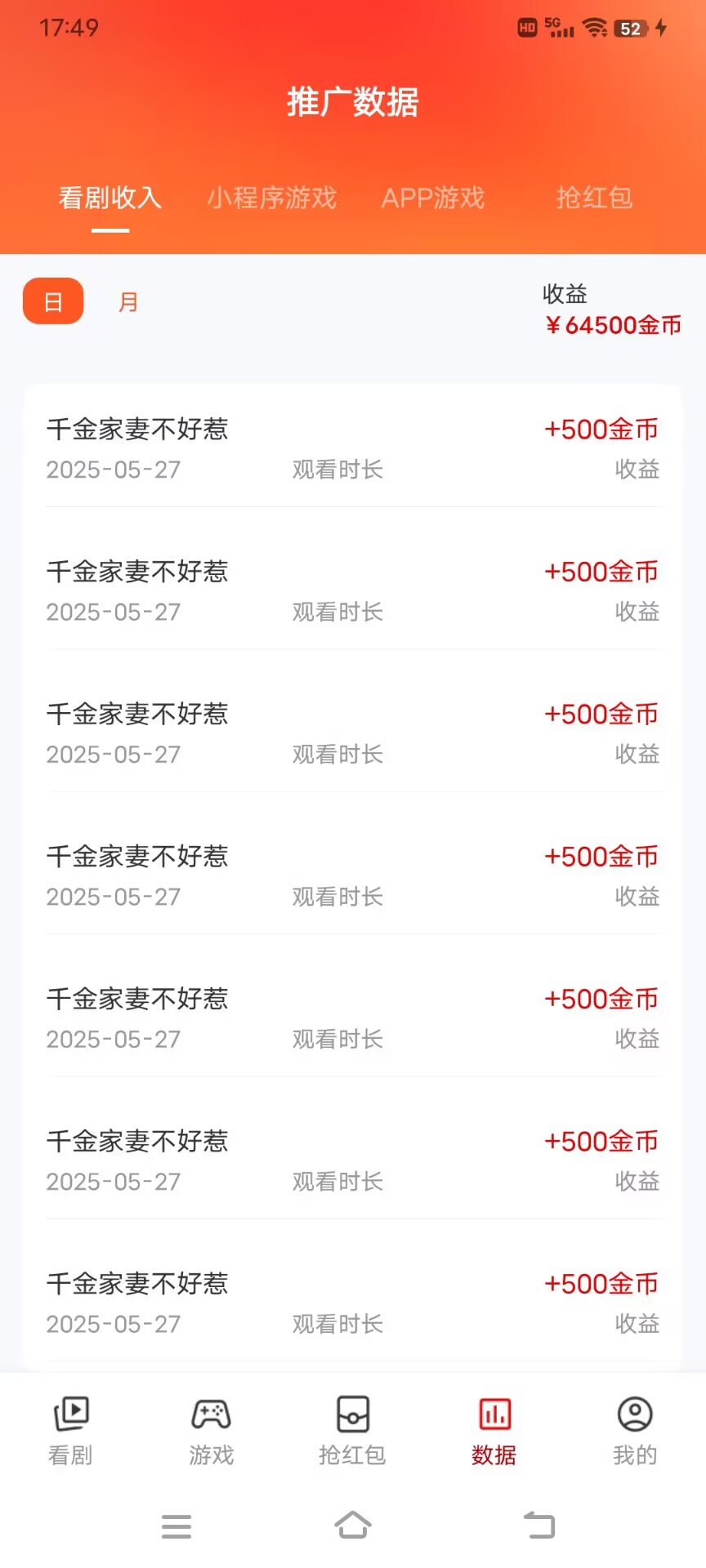706x1568 pixels.
Task: Open the 游戏 bottom tab
Action: pyautogui.click(x=211, y=1430)
